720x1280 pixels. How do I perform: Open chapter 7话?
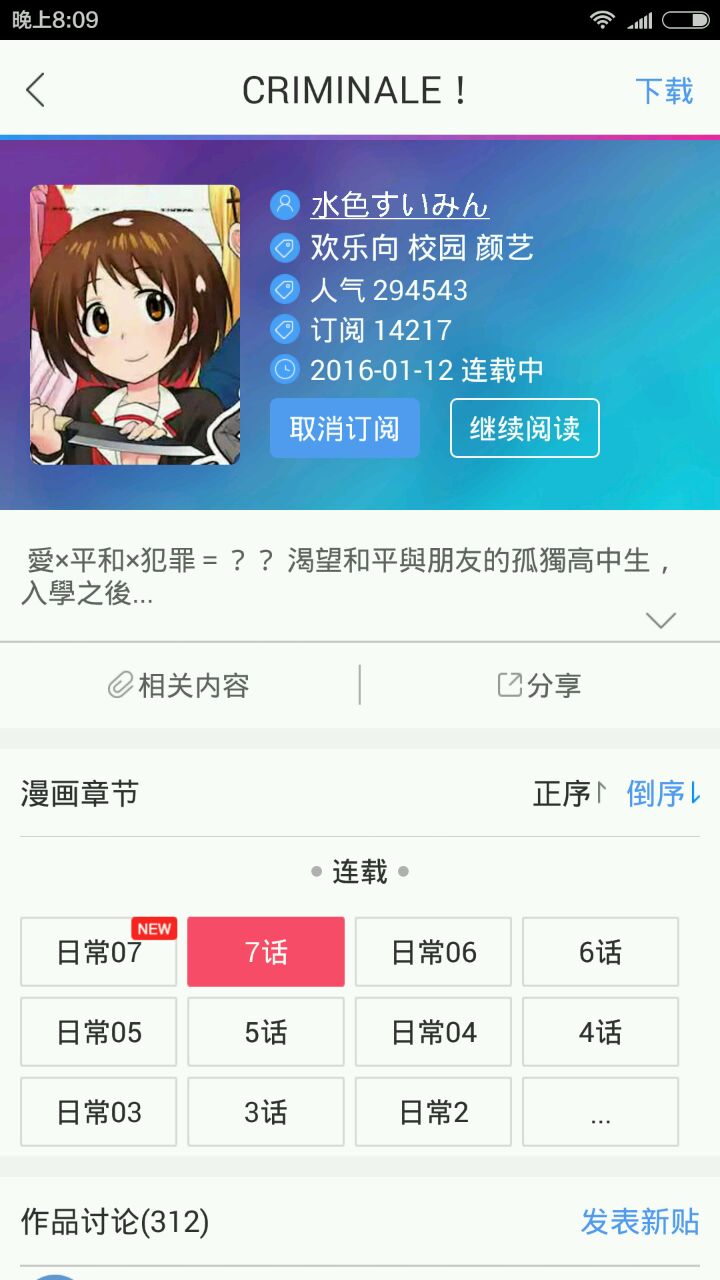pyautogui.click(x=266, y=952)
